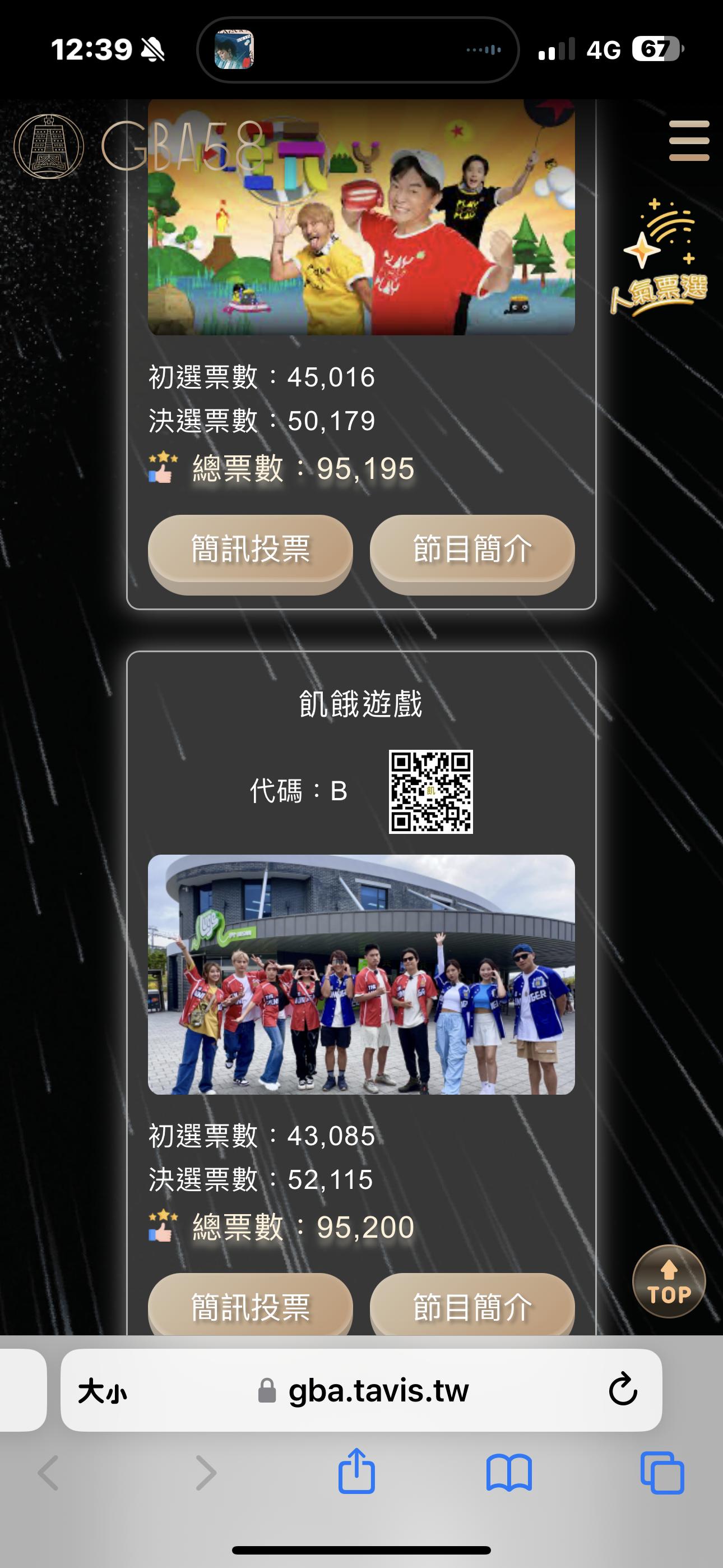Share this page
This screenshot has height=1568, width=723.
(x=356, y=1471)
